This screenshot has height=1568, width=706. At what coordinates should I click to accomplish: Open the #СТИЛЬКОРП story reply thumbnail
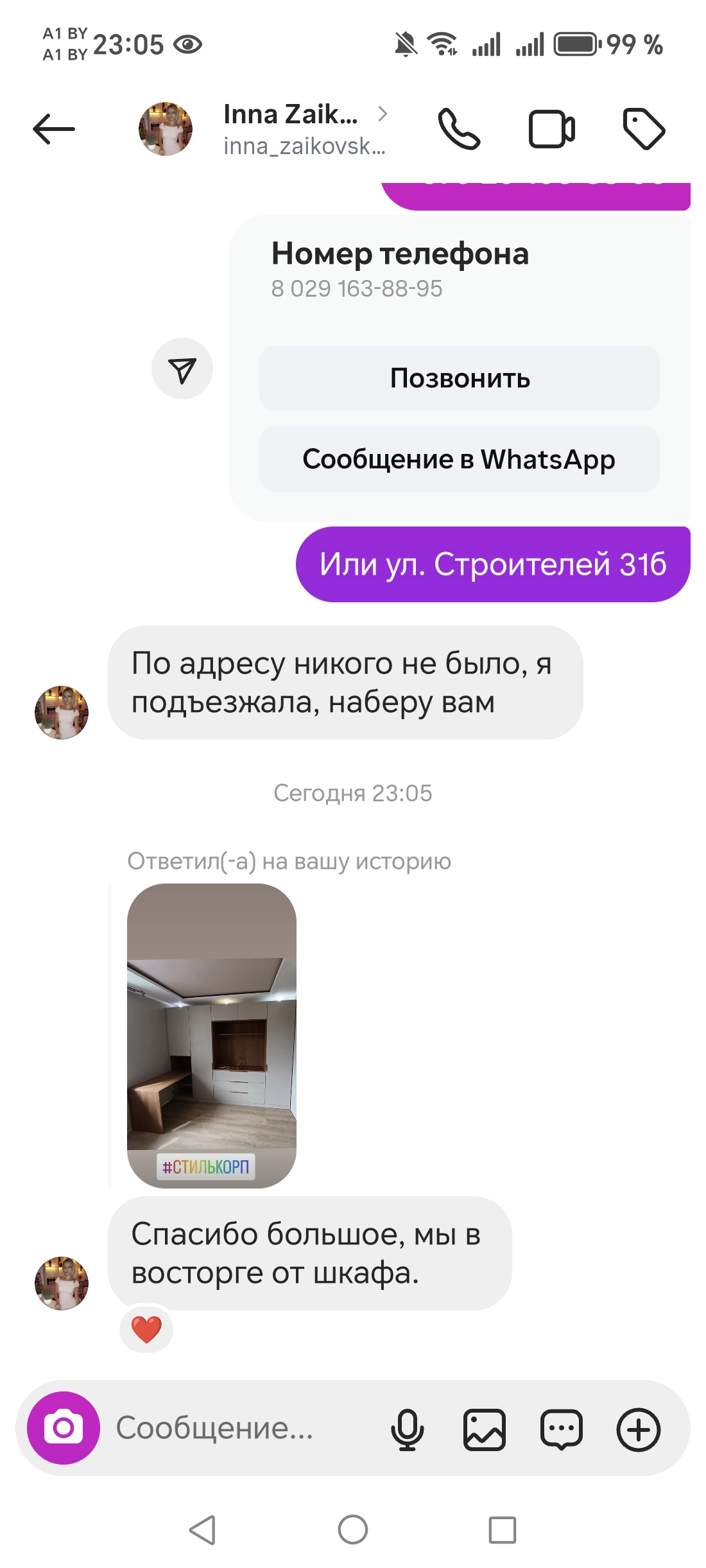(x=212, y=1035)
